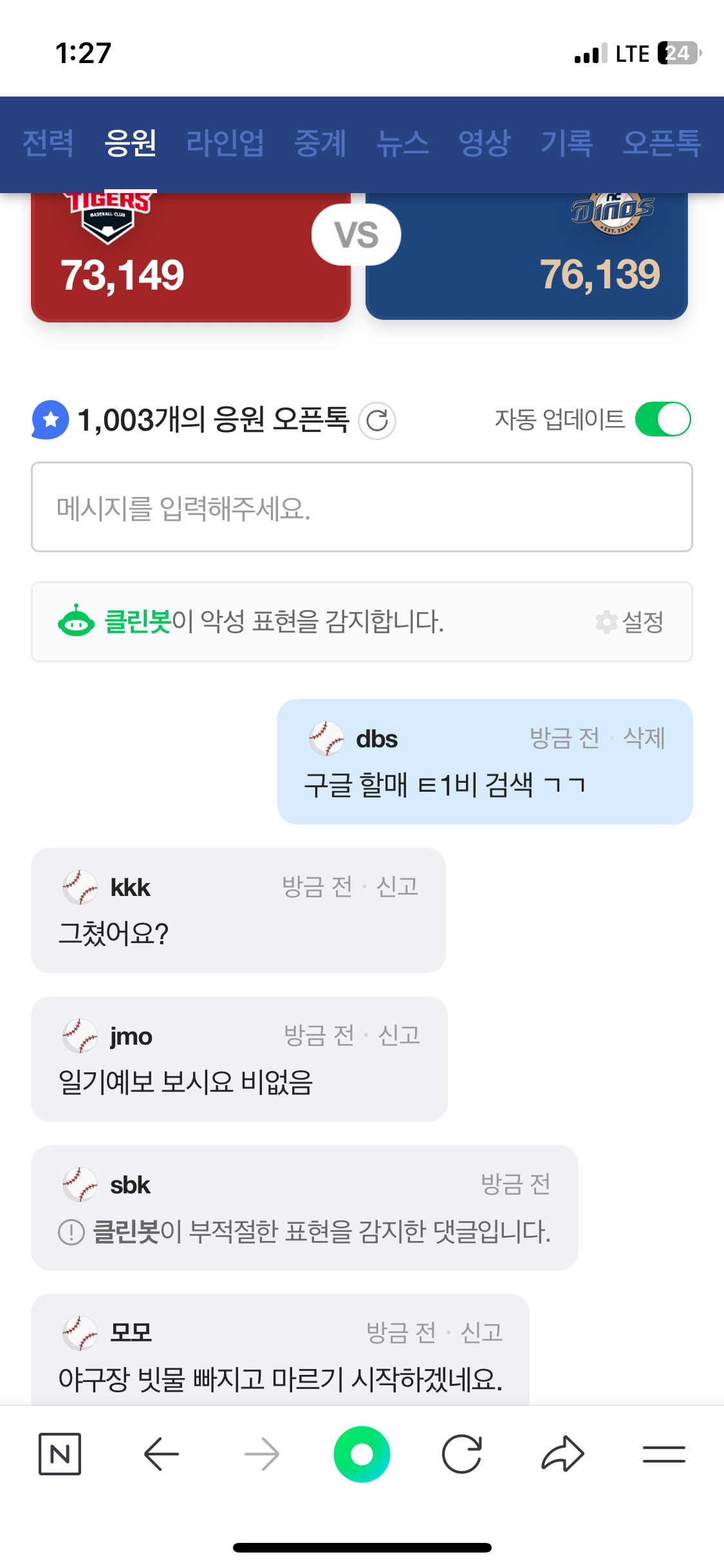Delete my dbs message with 삭제

644,738
